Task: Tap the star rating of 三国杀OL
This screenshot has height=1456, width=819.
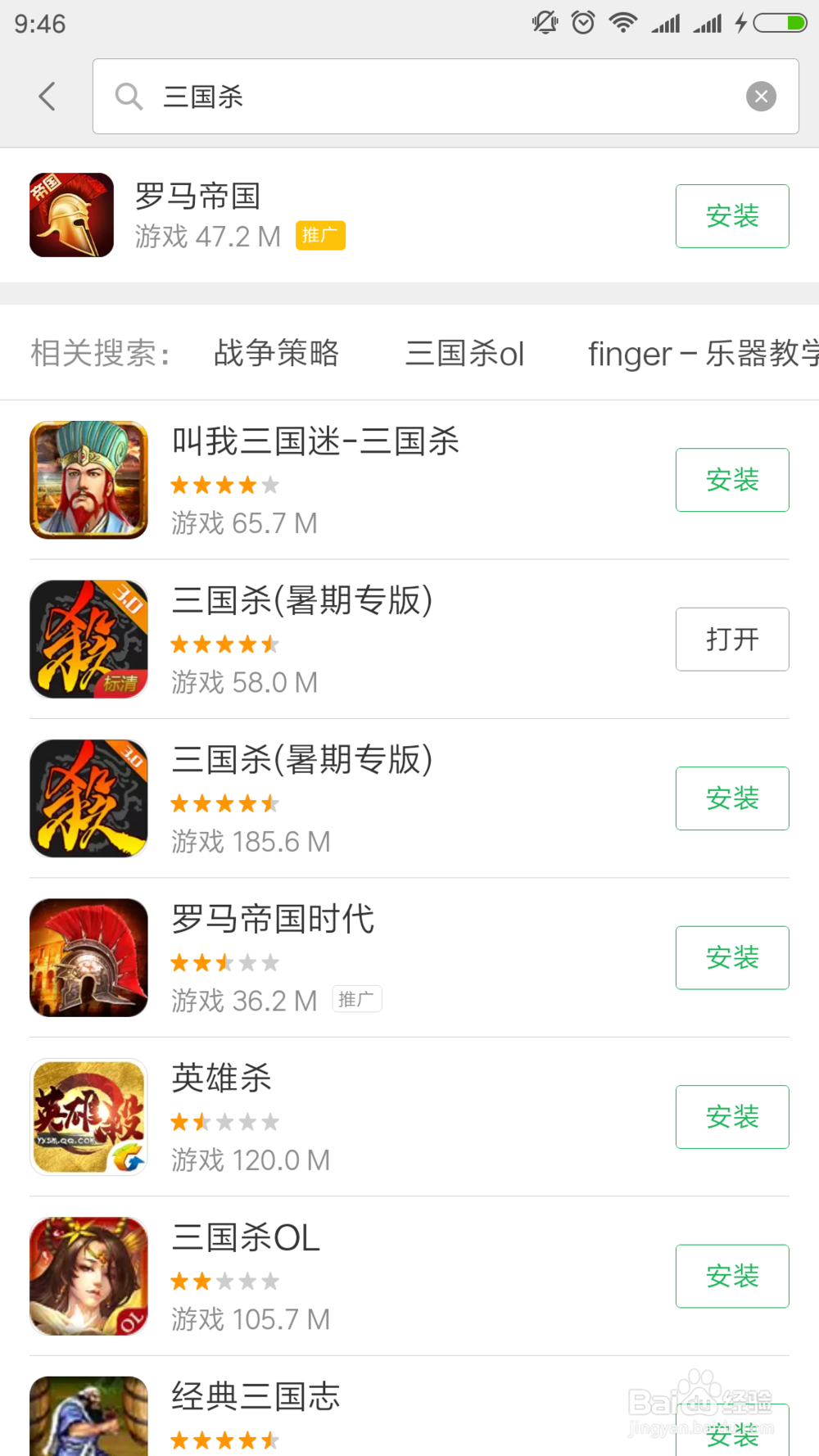Action: [224, 1280]
